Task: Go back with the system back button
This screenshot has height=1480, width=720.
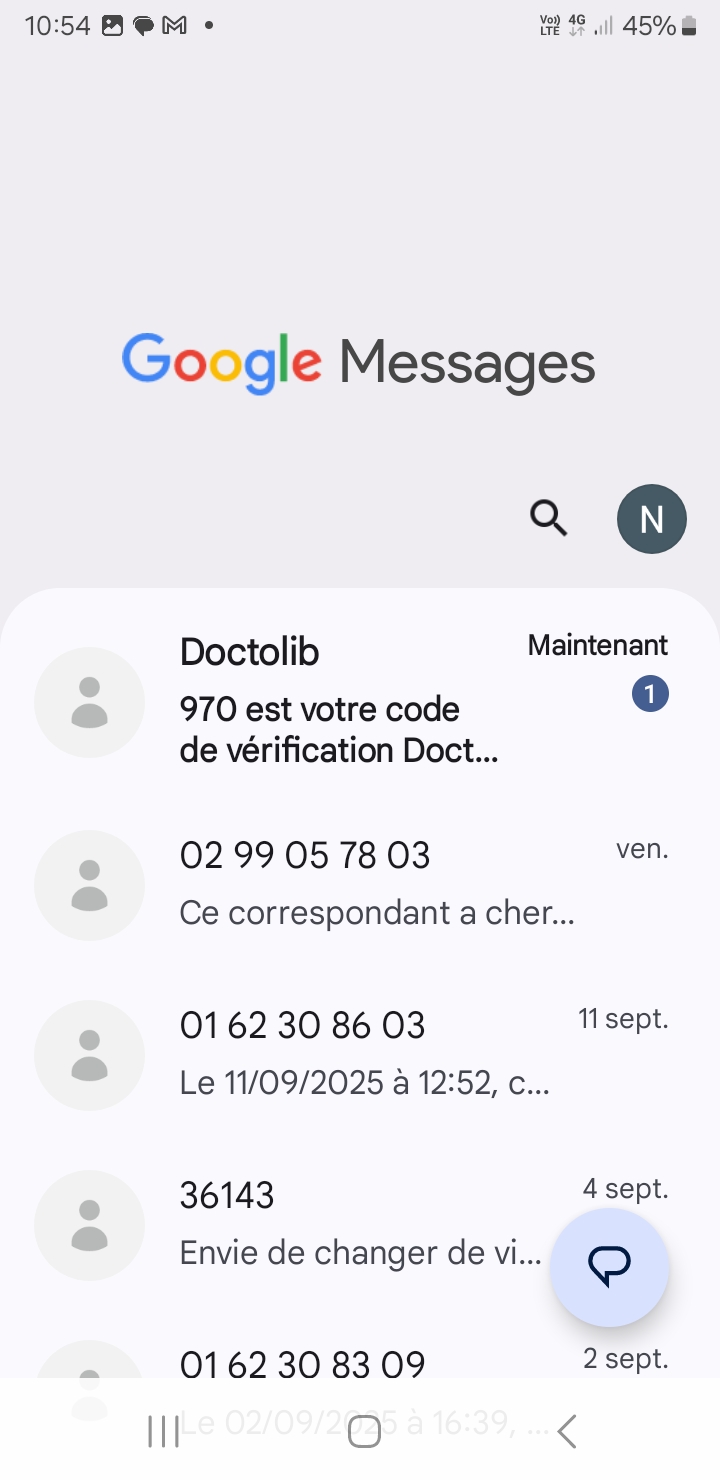Action: pos(567,1432)
